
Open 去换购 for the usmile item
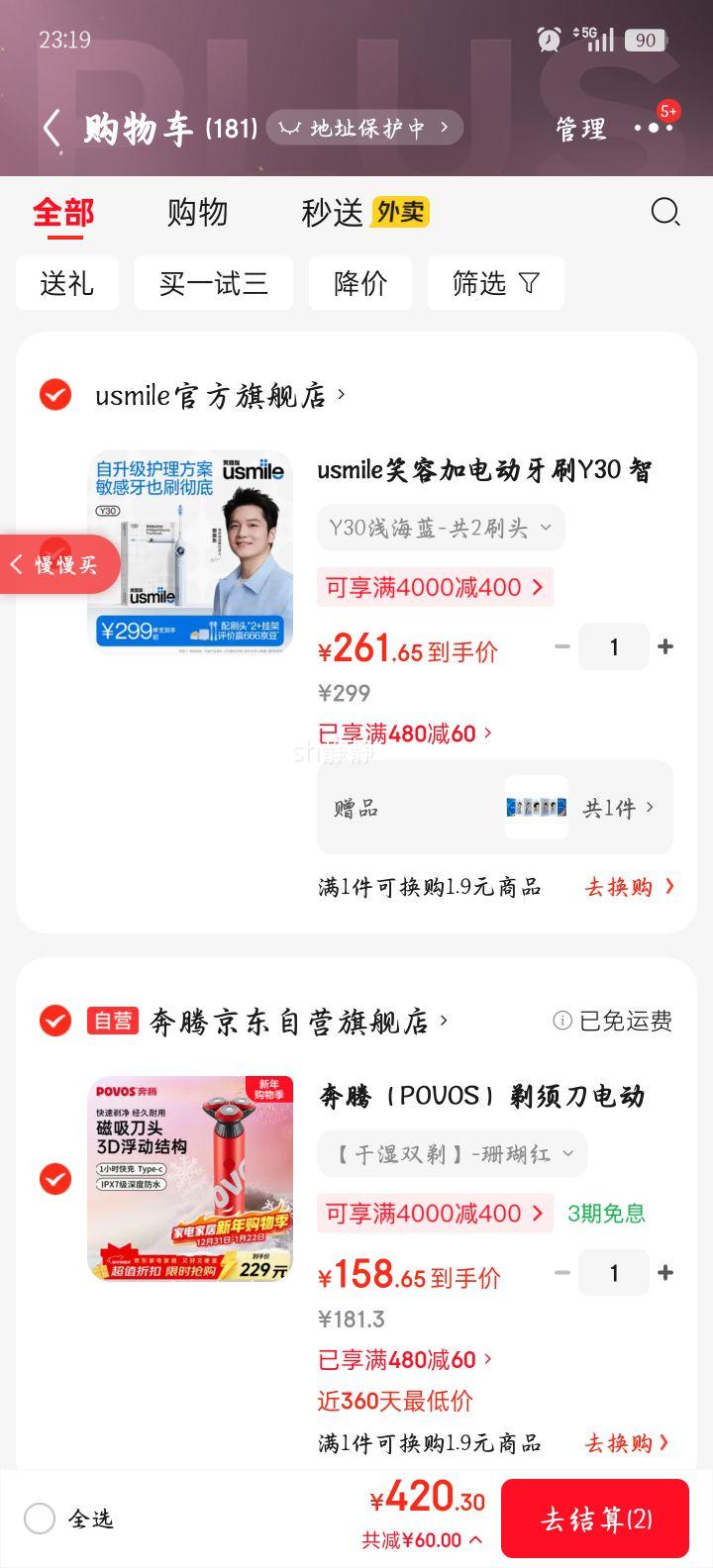coord(631,887)
